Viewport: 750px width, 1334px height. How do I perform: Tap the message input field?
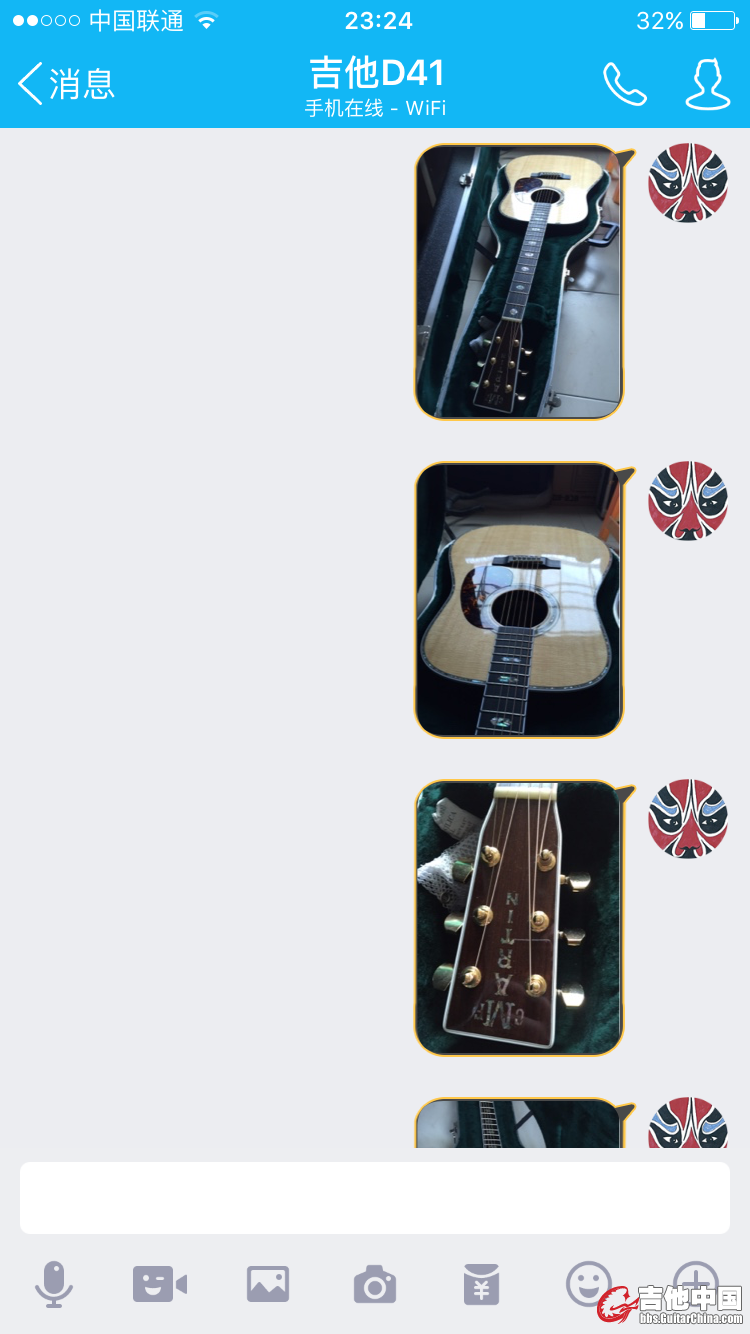374,1197
